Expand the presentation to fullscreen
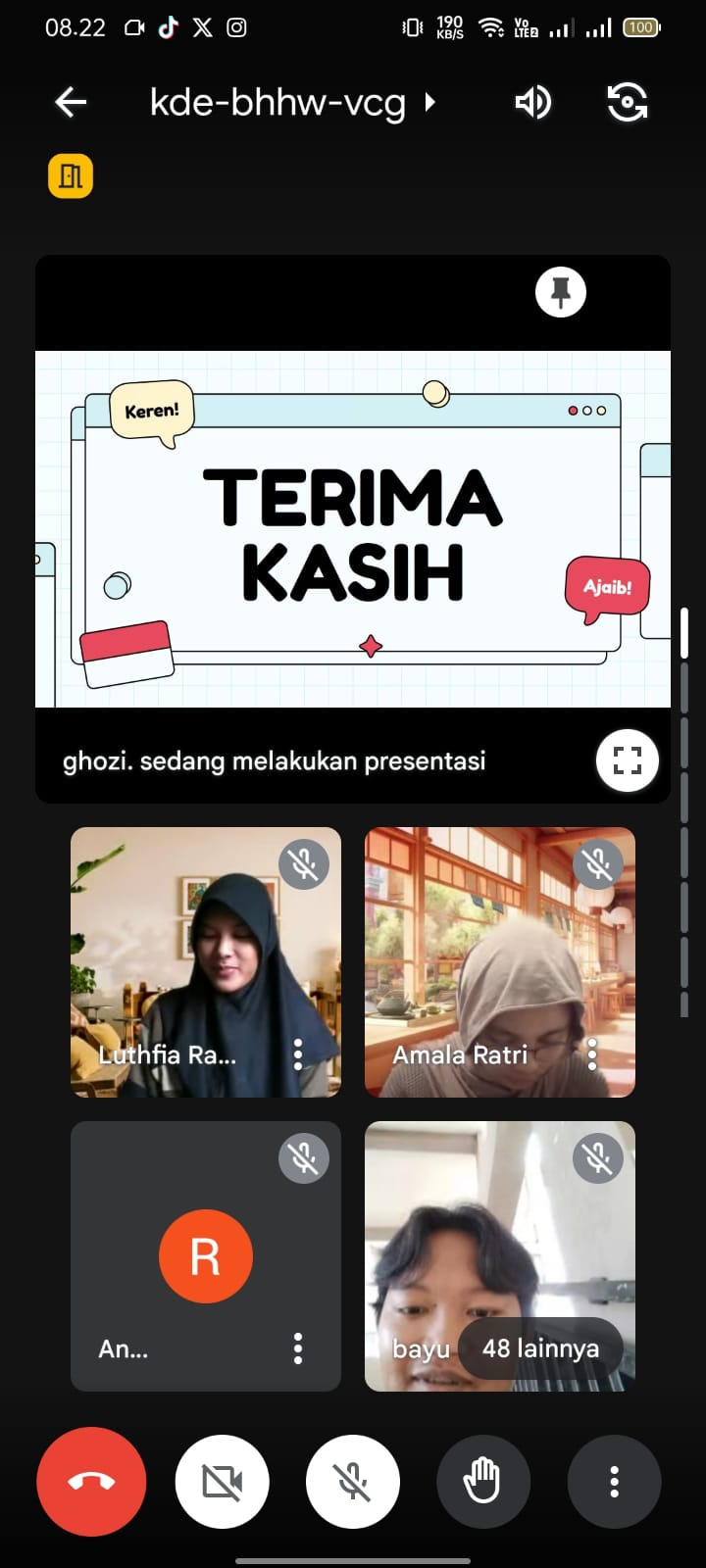 pos(628,760)
